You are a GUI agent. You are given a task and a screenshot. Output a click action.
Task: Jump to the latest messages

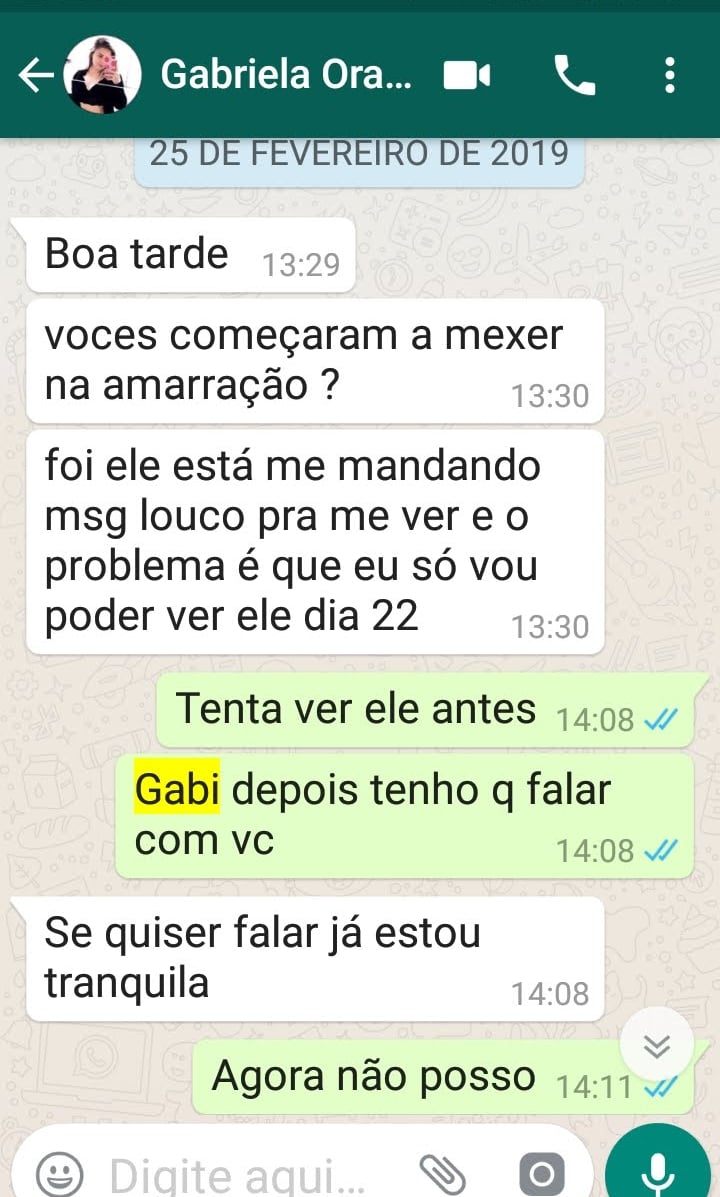click(657, 1046)
